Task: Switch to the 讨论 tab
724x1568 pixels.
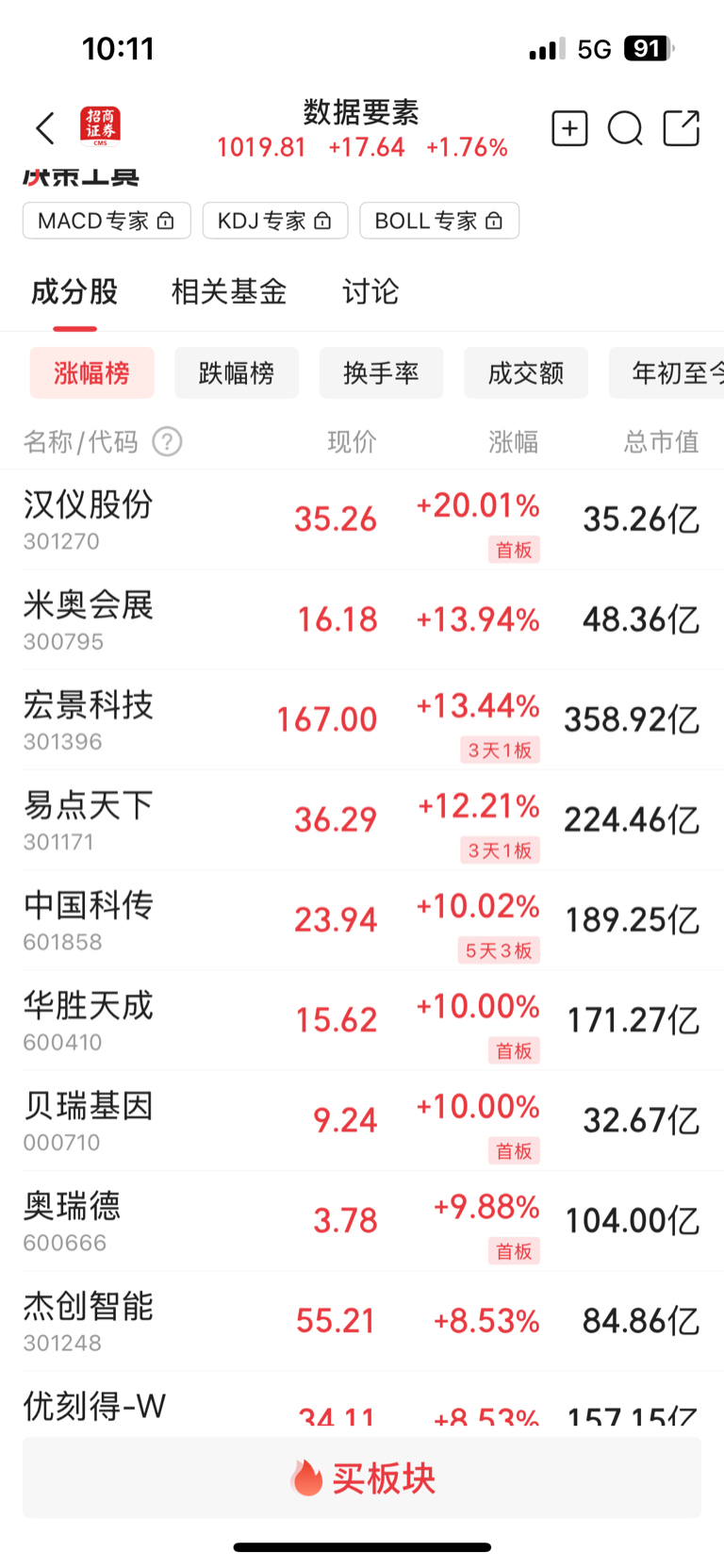Action: (x=370, y=291)
